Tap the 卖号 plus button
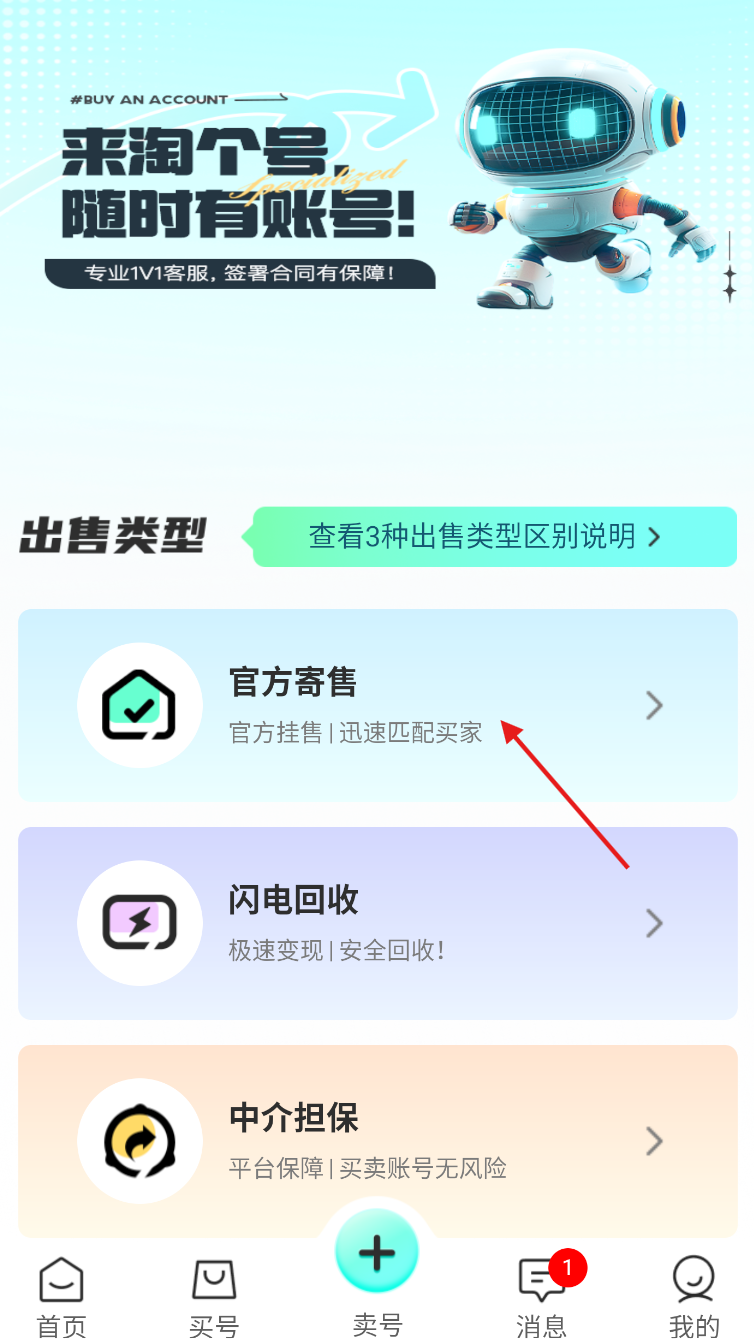 [x=377, y=1254]
